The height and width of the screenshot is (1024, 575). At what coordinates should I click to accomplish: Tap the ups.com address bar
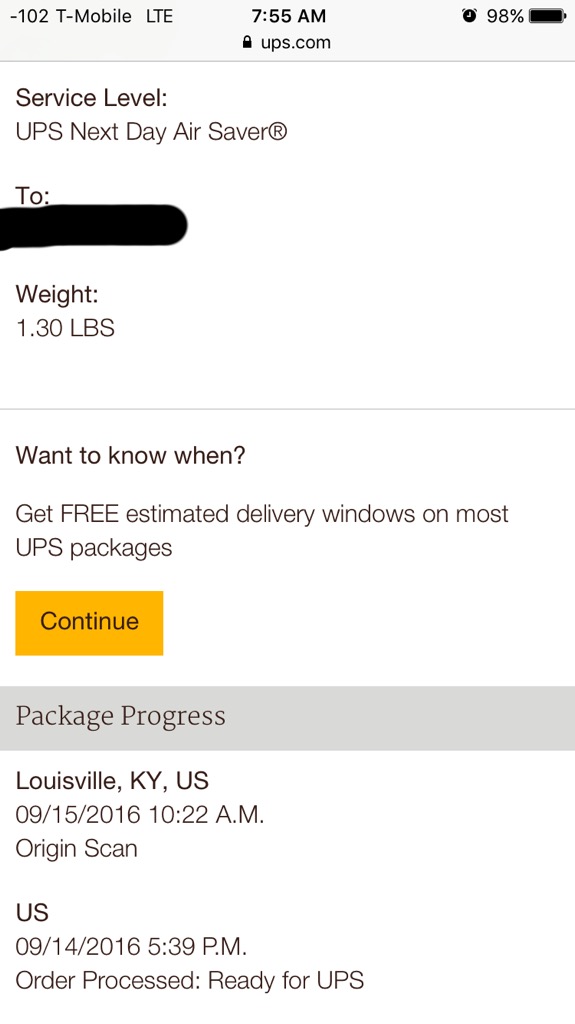click(x=287, y=43)
